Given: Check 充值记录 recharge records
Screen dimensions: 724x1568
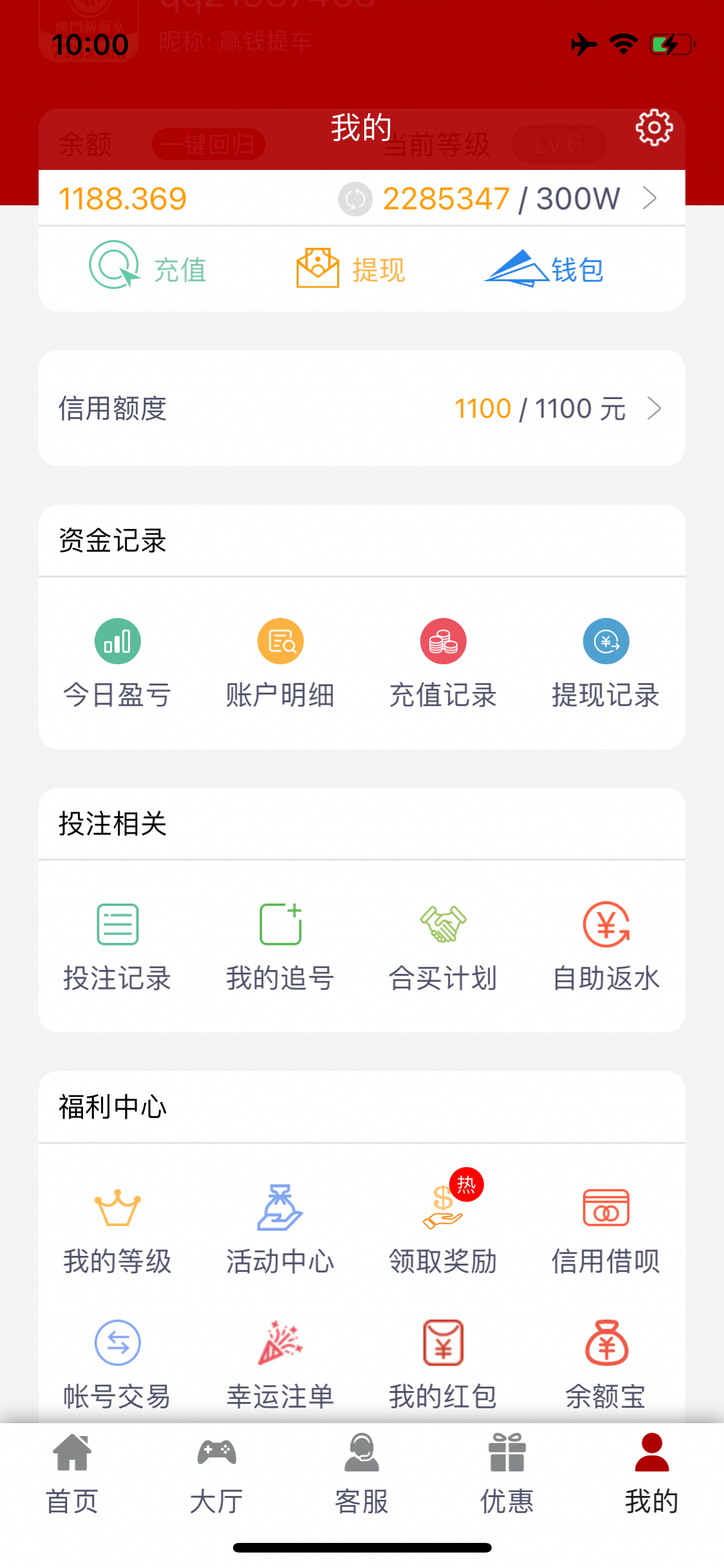Looking at the screenshot, I should (443, 663).
